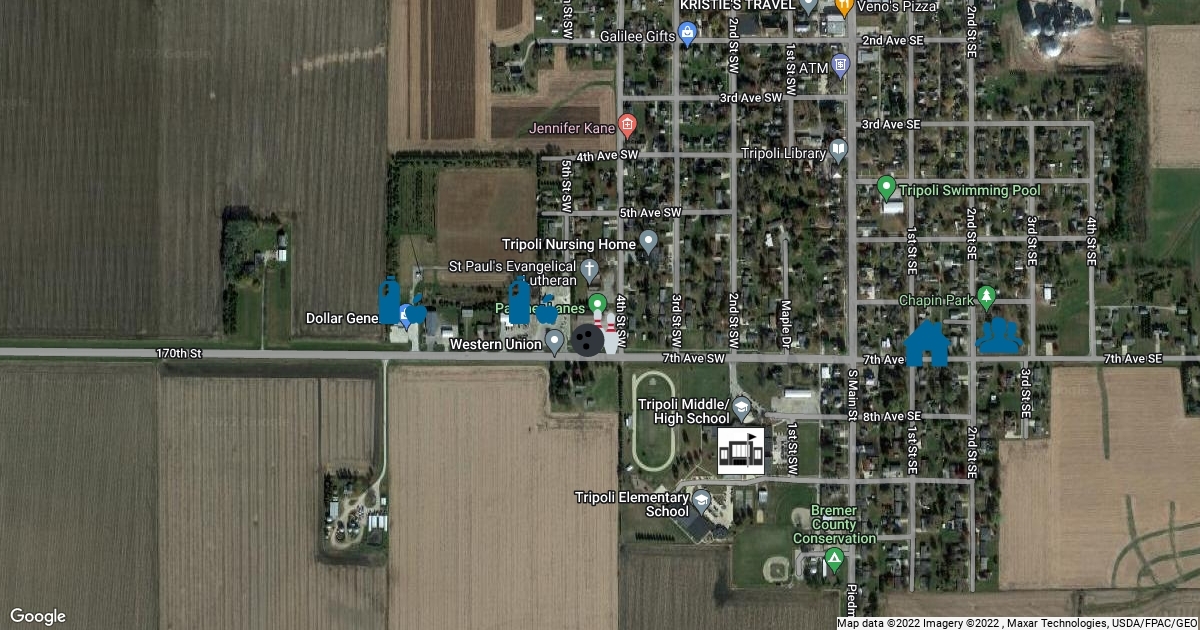The image size is (1200, 630).
Task: Open the Galilee Gifts shopping marker
Action: point(687,36)
